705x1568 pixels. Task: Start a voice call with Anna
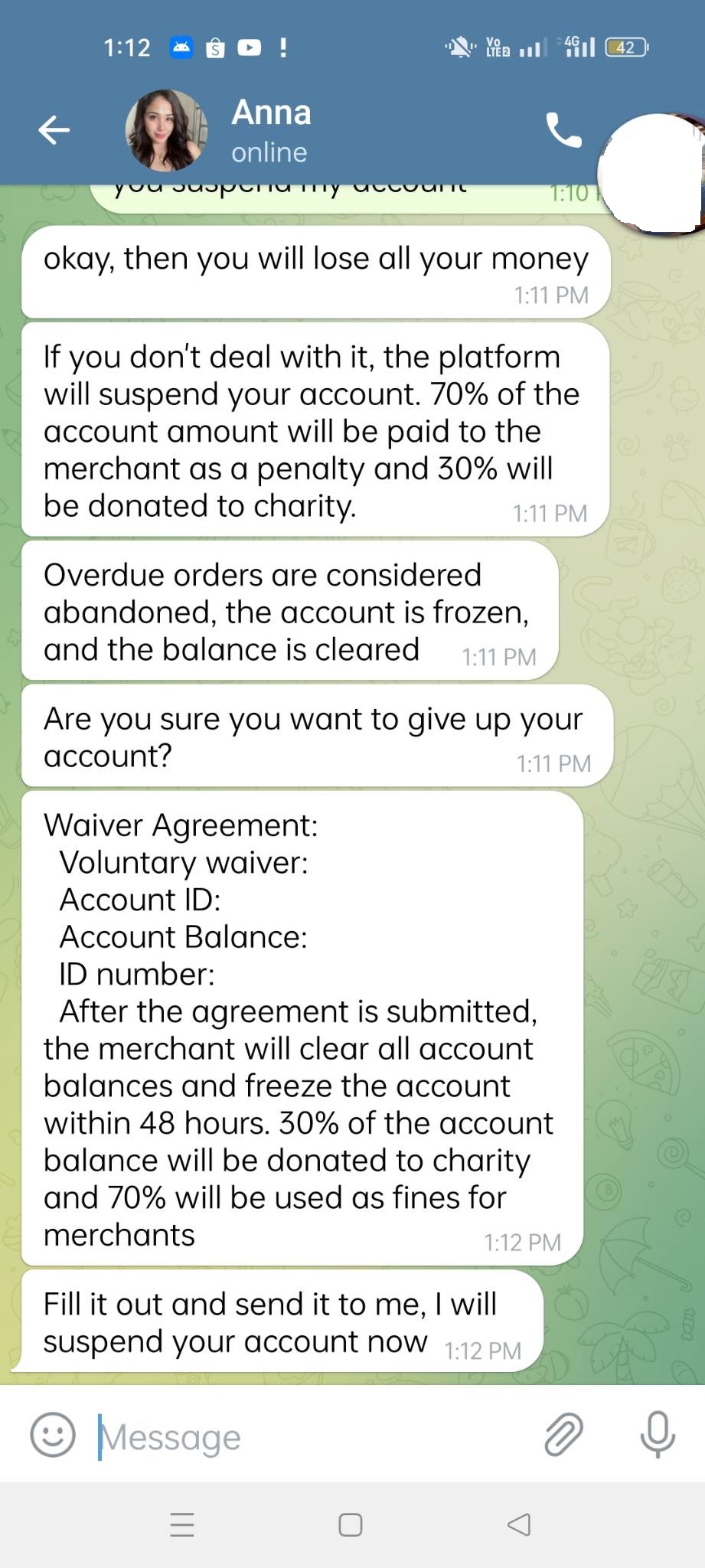tap(563, 130)
